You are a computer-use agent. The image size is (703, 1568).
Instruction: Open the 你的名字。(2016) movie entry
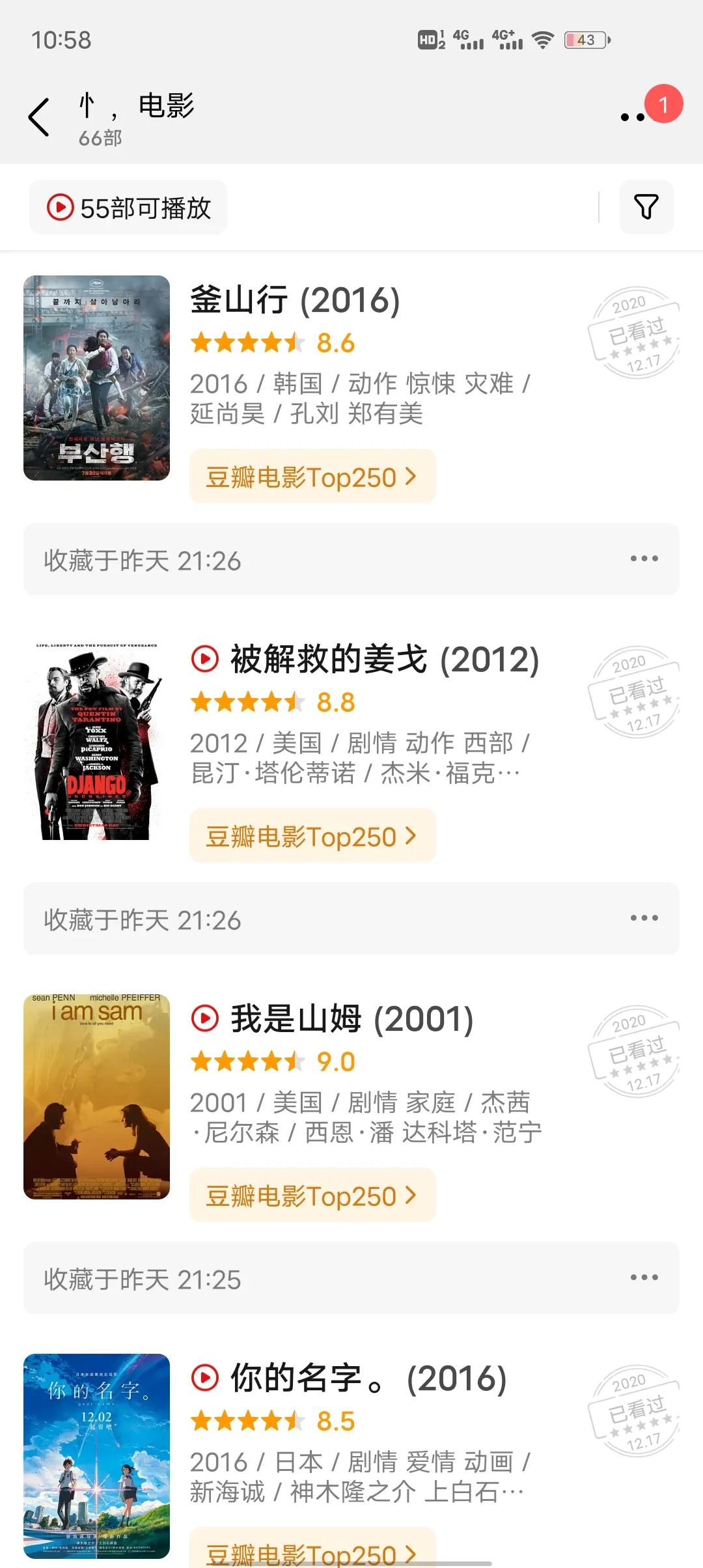click(x=368, y=1379)
